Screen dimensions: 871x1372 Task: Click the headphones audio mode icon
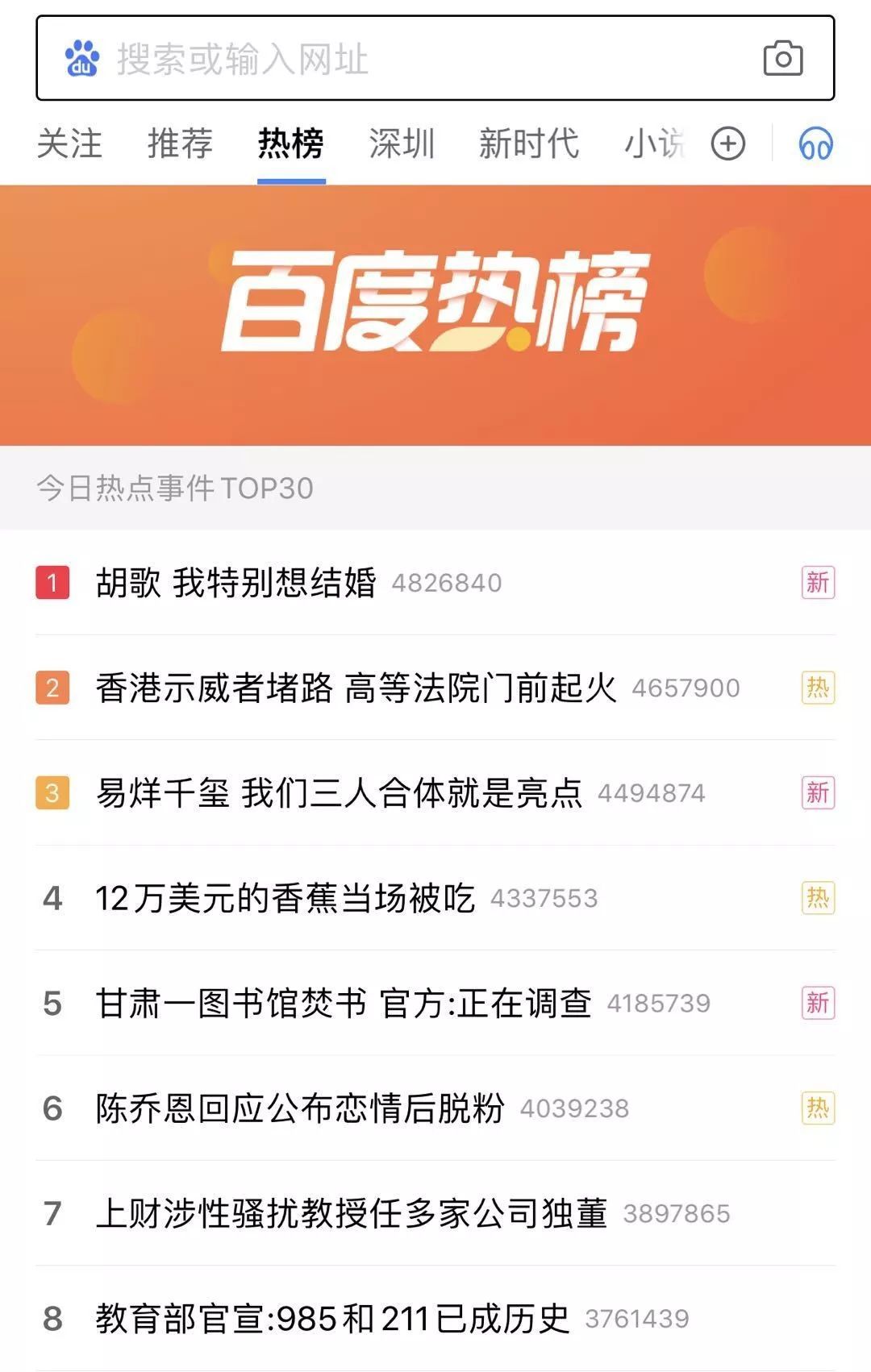tap(817, 143)
